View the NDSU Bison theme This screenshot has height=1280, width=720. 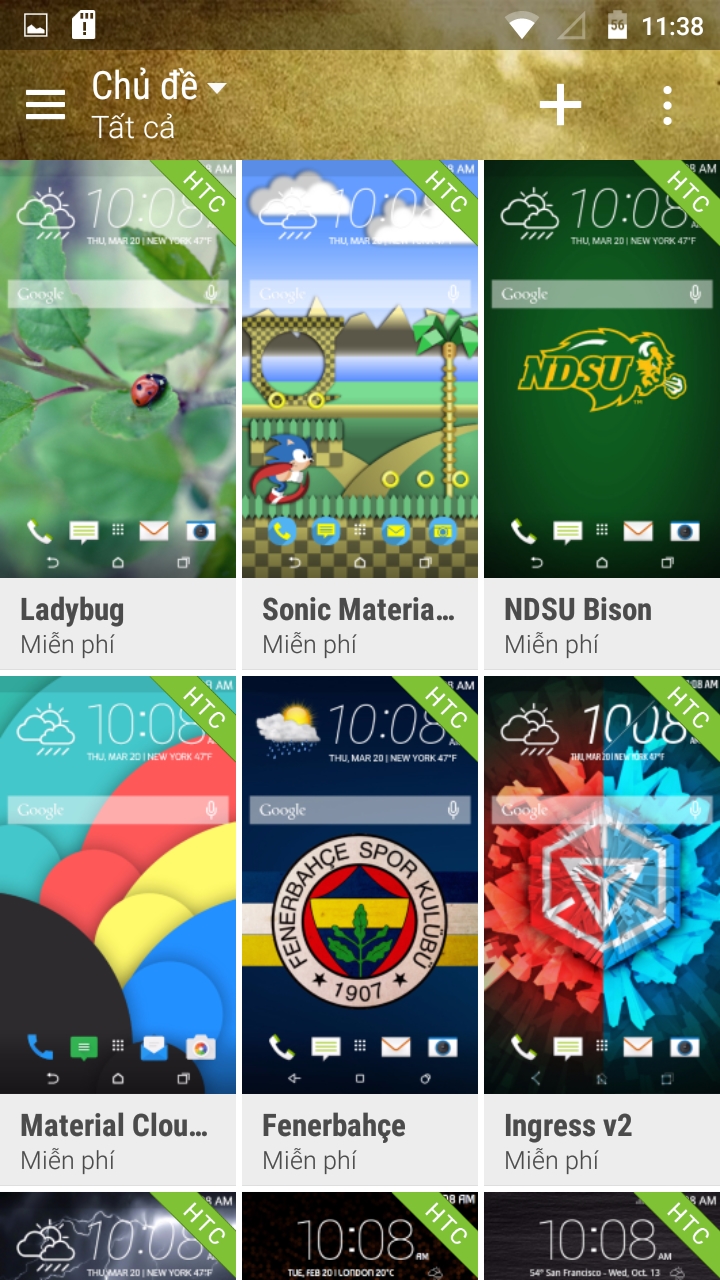coord(601,370)
